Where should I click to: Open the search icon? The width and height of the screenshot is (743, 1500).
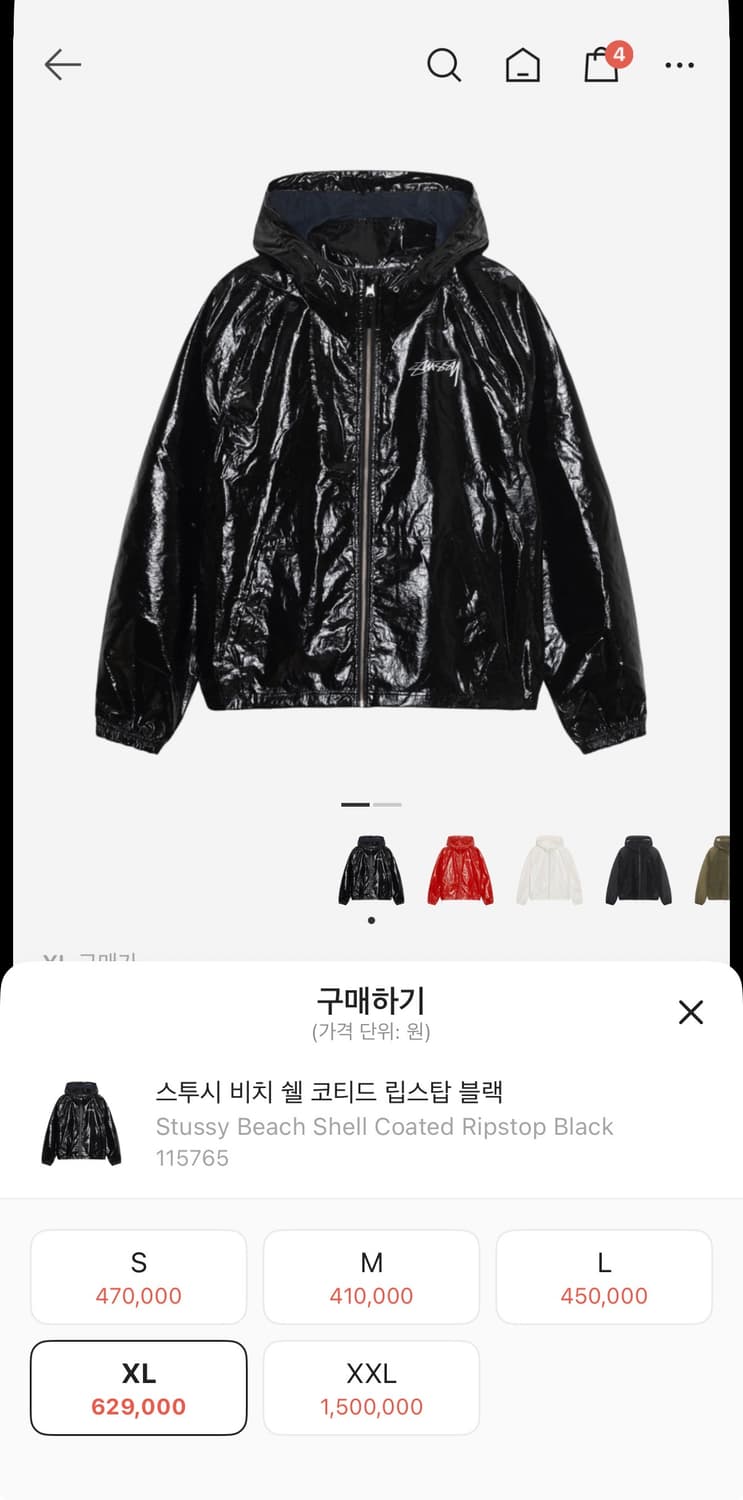(x=444, y=64)
